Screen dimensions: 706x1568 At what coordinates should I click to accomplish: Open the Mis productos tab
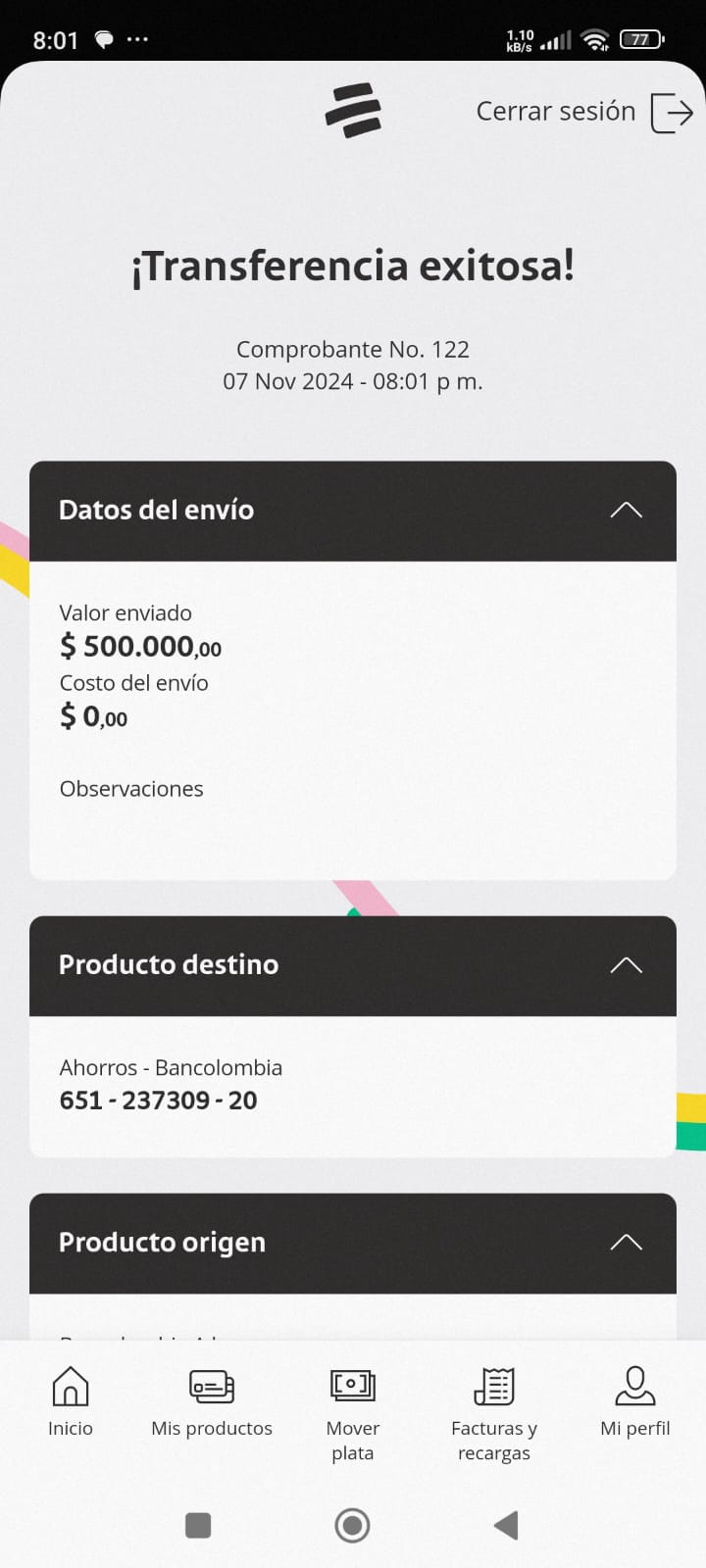(x=212, y=1401)
